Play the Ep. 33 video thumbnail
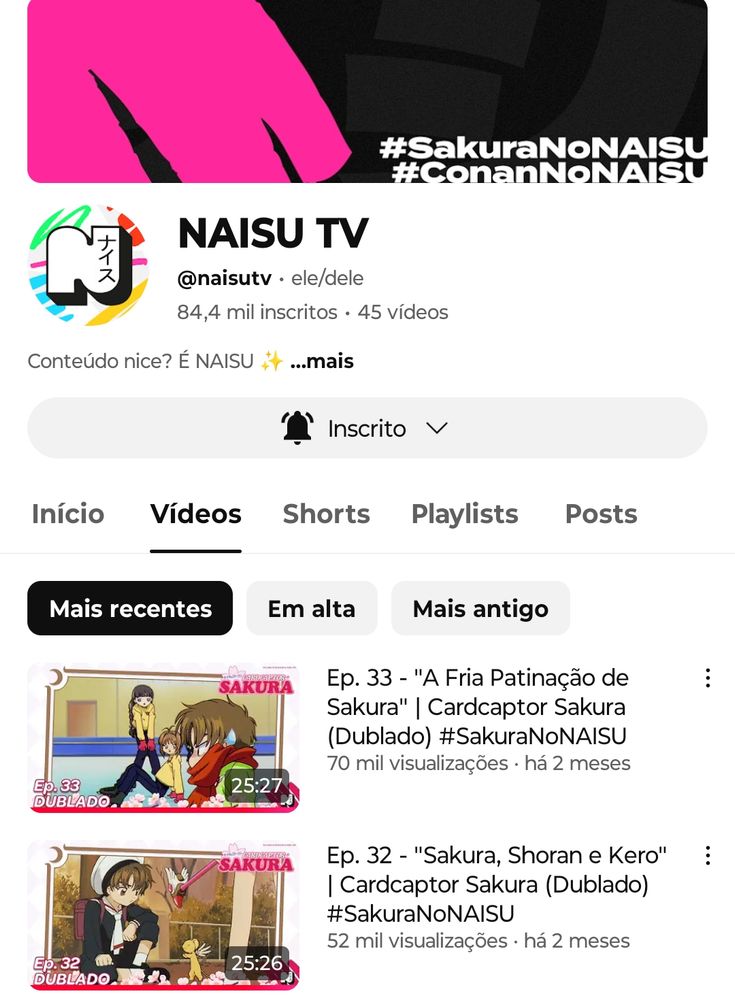The height and width of the screenshot is (1000, 735). [163, 737]
